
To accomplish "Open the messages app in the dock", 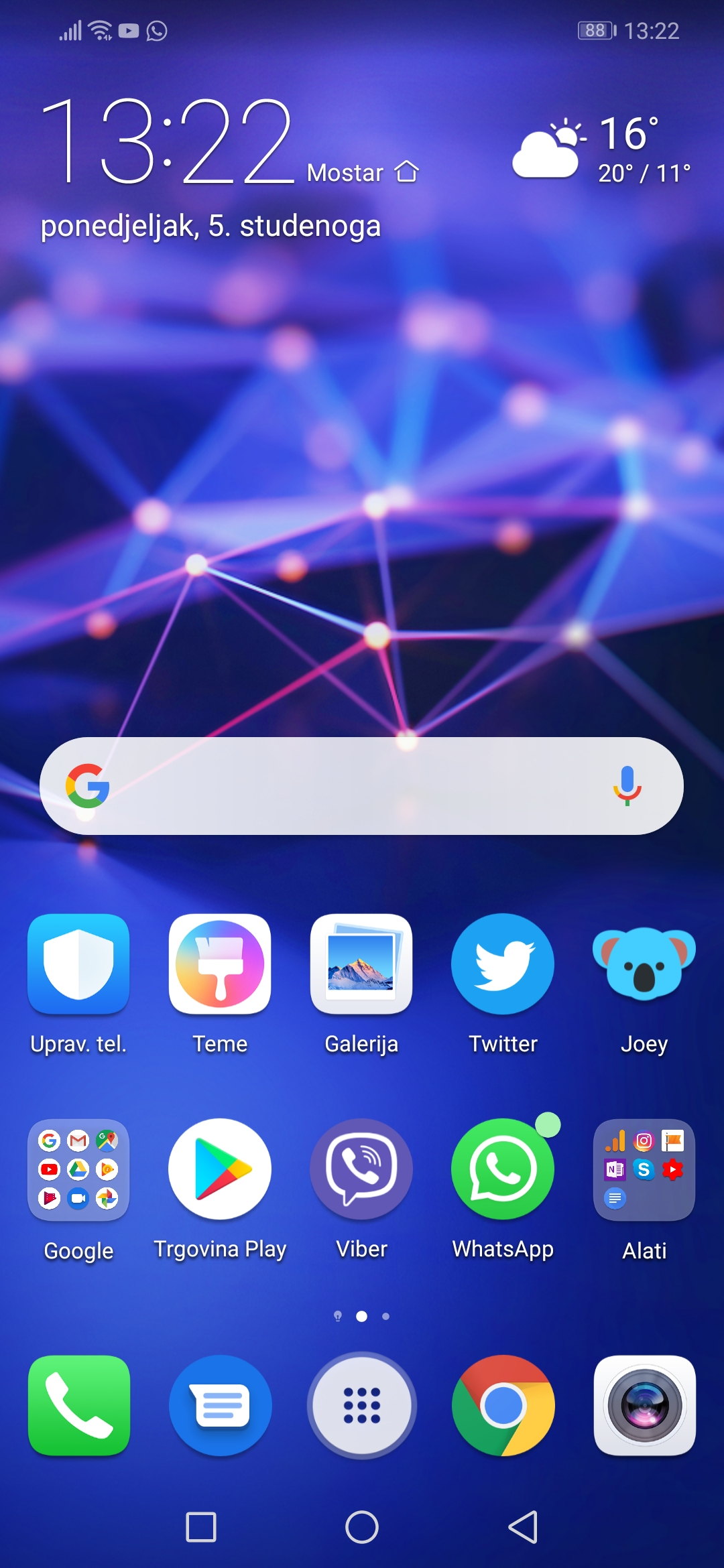I will pos(220,1405).
